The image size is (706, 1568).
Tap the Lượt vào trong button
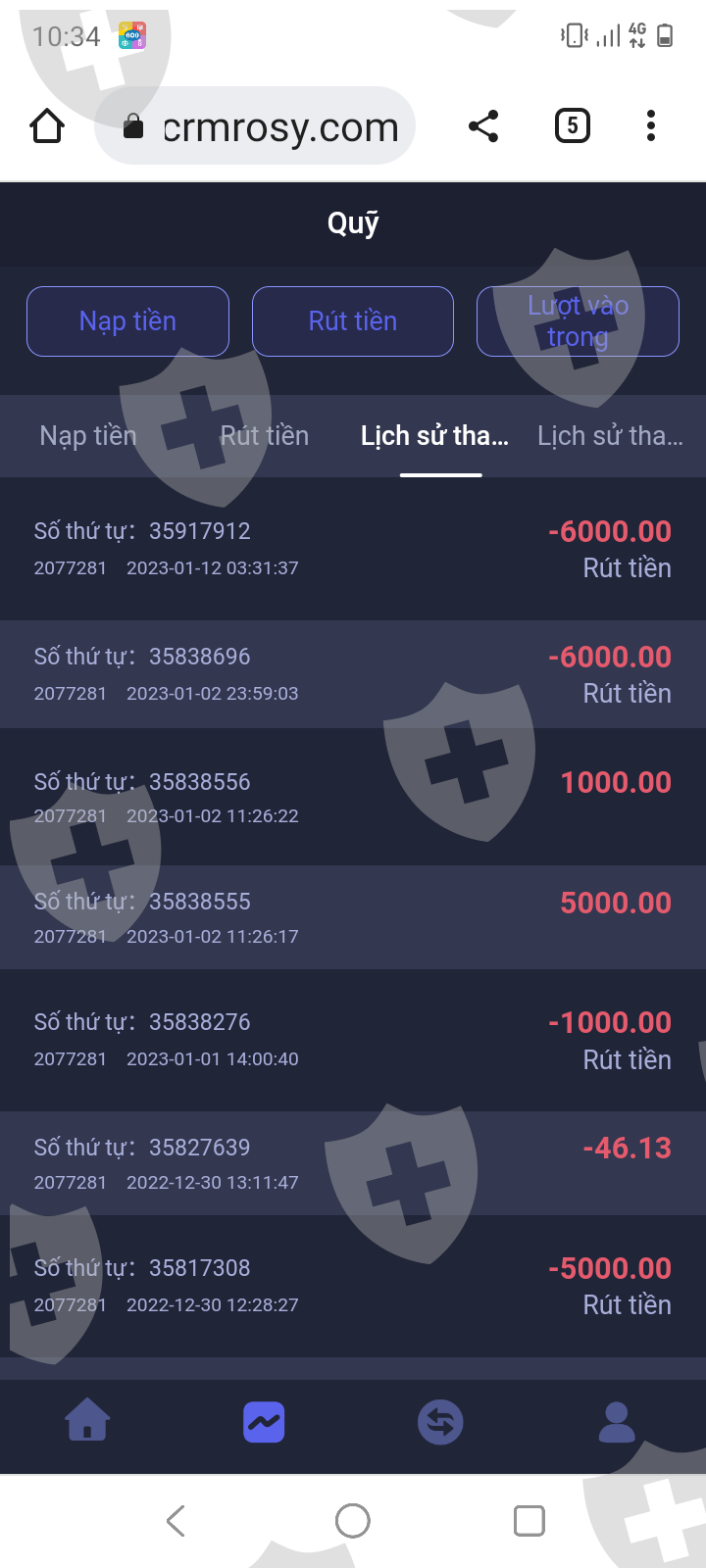coord(578,321)
